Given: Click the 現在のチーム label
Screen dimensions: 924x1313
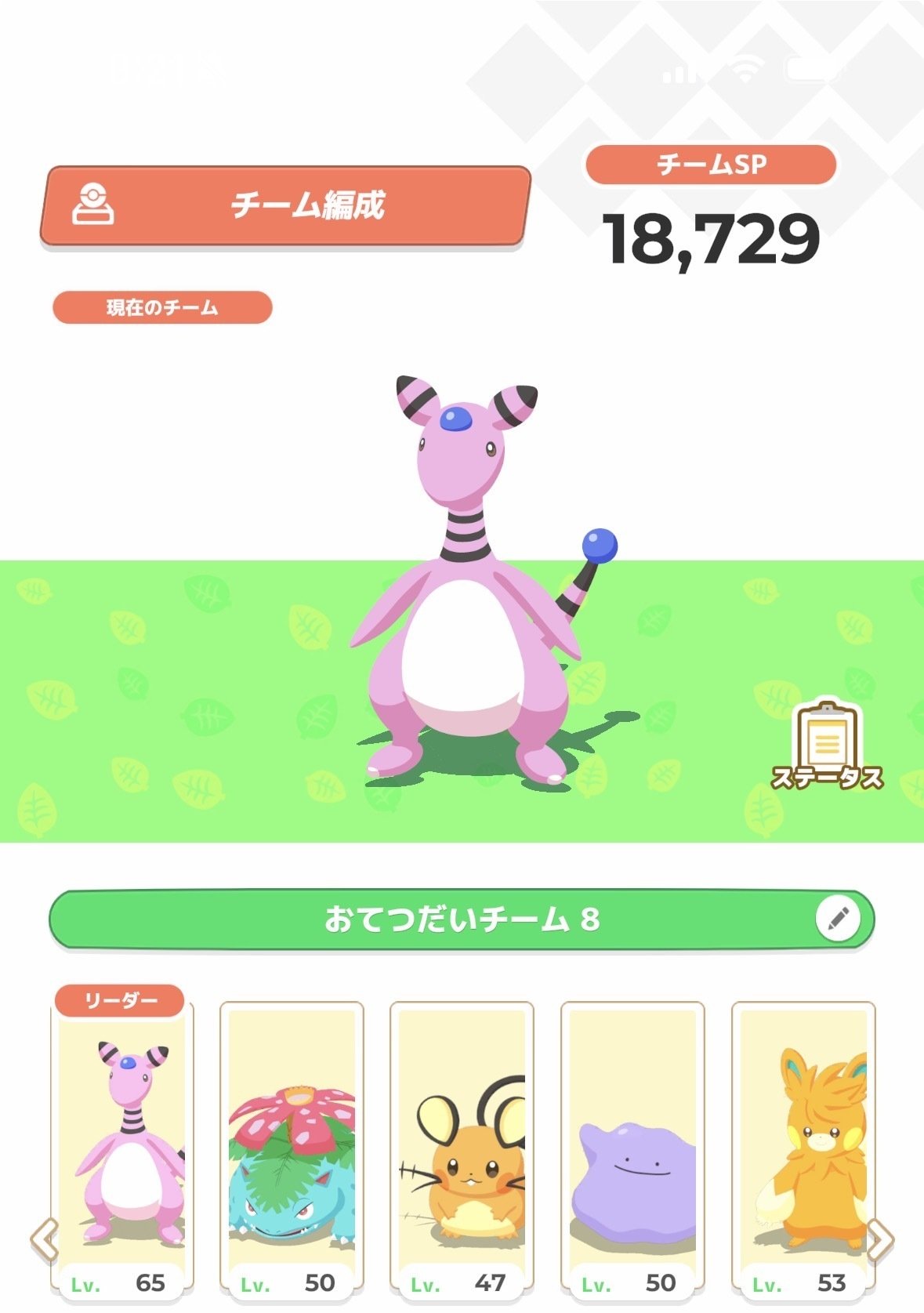Looking at the screenshot, I should [x=161, y=306].
